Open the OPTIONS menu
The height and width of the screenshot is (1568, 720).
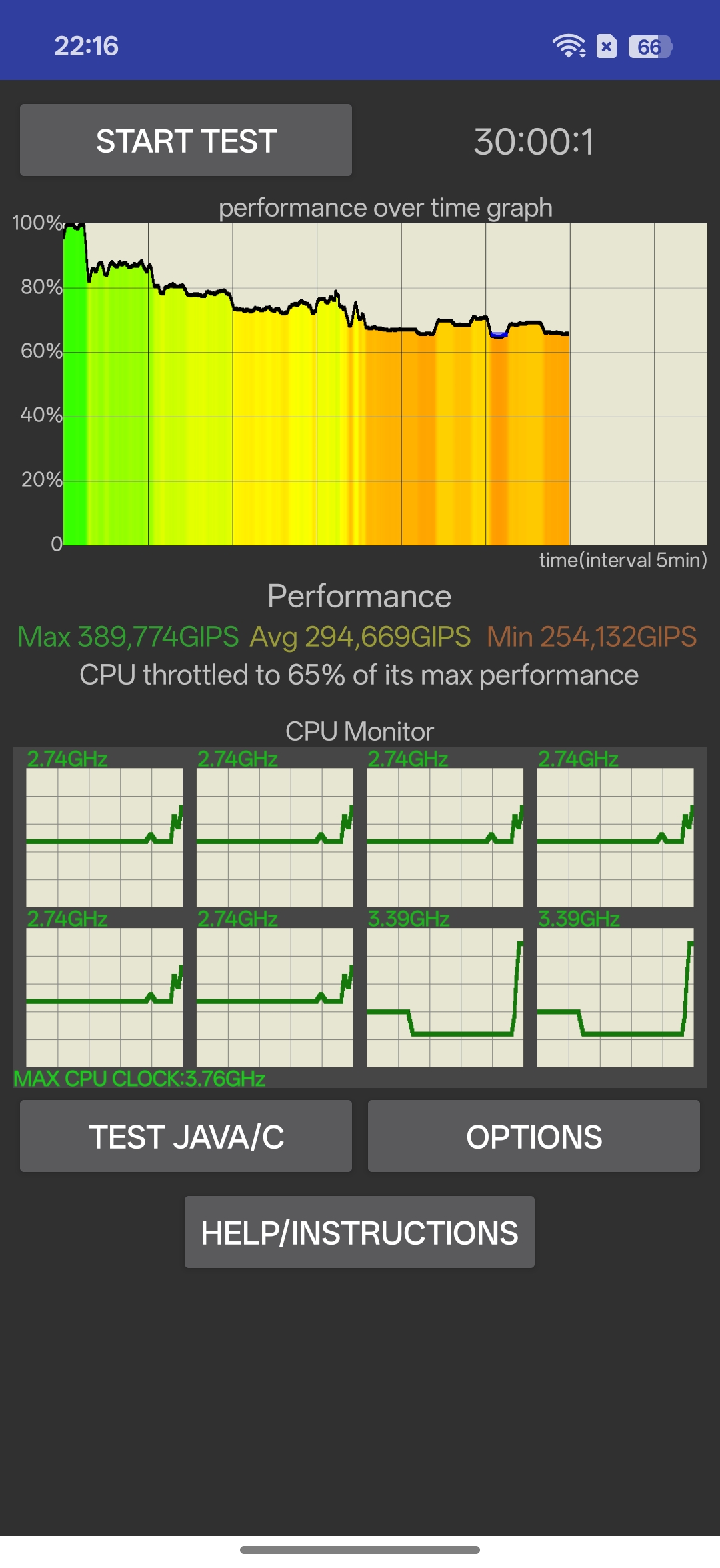point(533,1136)
